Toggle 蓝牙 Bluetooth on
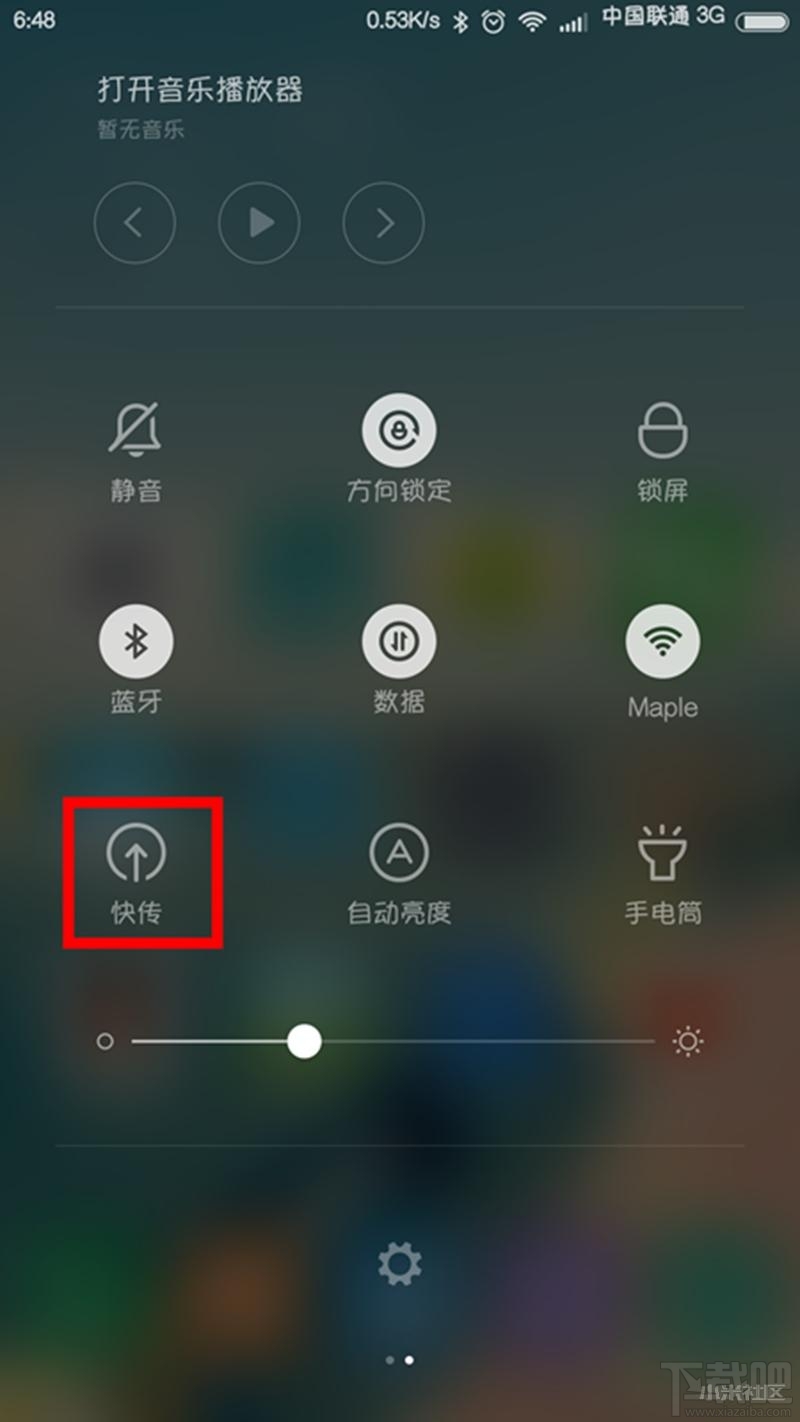The height and width of the screenshot is (1422, 800). (x=137, y=641)
